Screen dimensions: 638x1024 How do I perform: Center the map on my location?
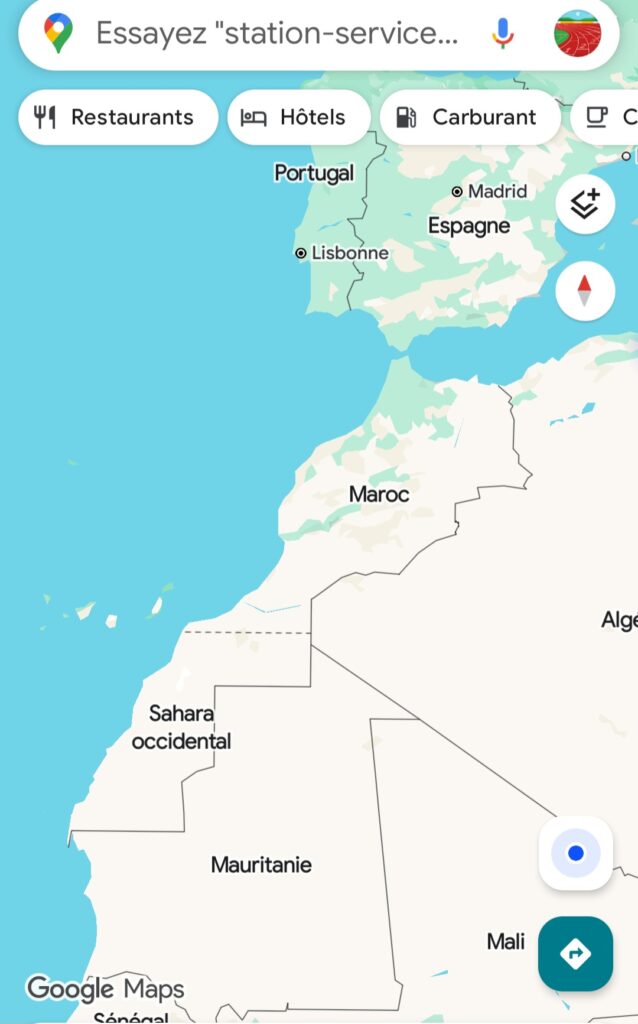[x=575, y=854]
